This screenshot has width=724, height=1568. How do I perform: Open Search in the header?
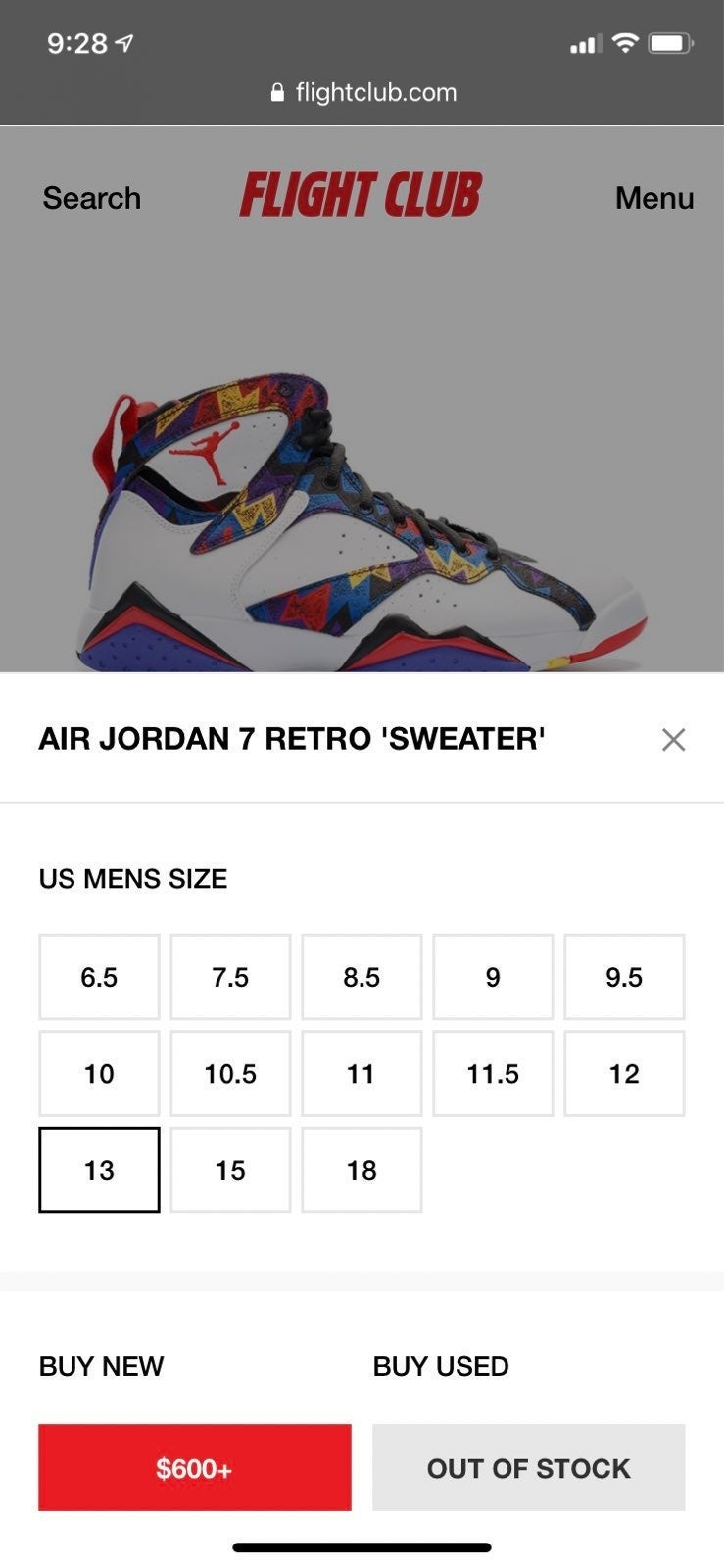(x=92, y=198)
